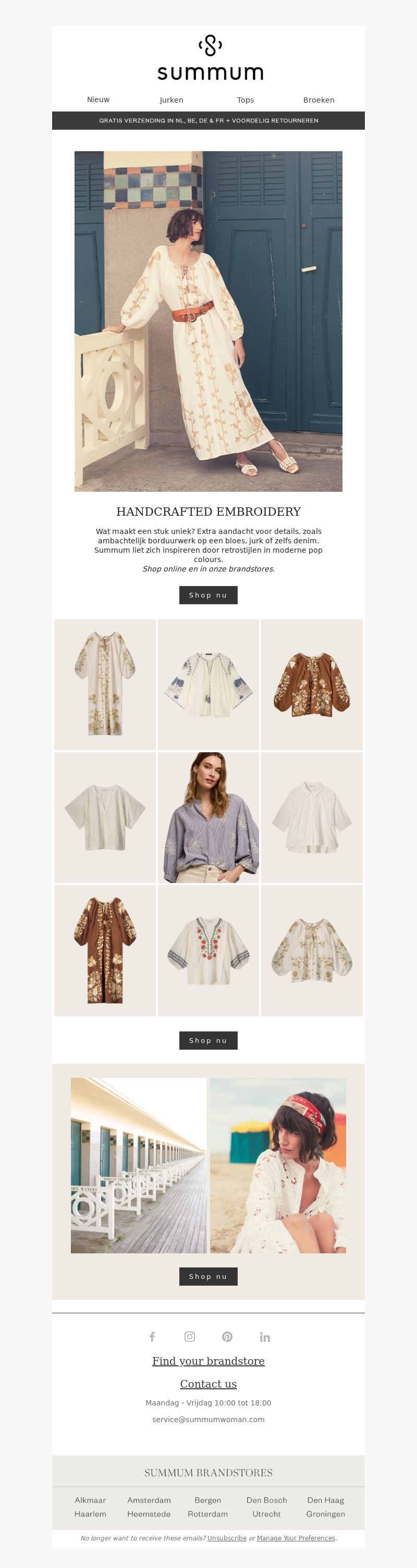417x1568 pixels.
Task: Open the blouse with red floral embroidery
Action: point(208,950)
